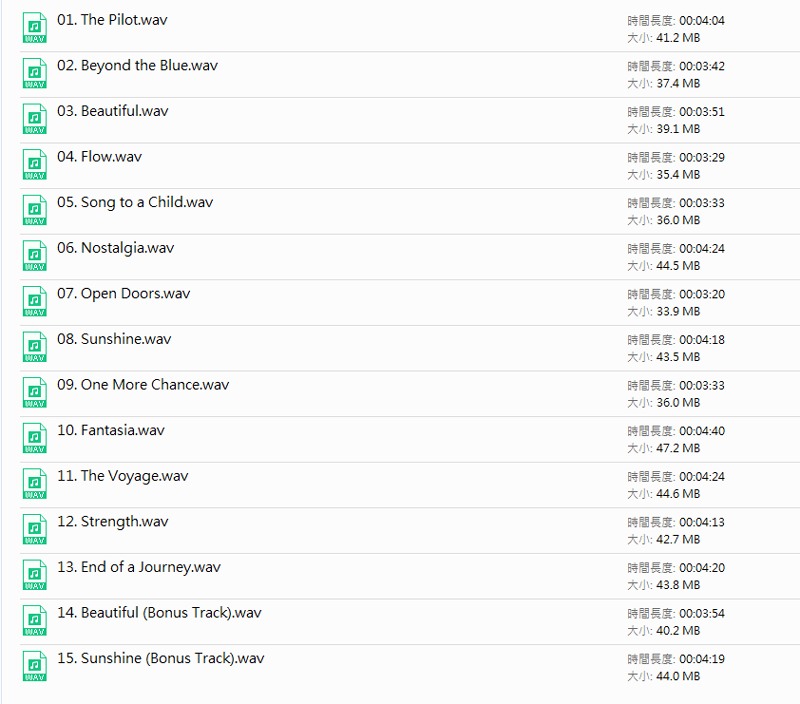Open 06. Nostalgia.wav
The width and height of the screenshot is (800, 704).
pos(115,248)
